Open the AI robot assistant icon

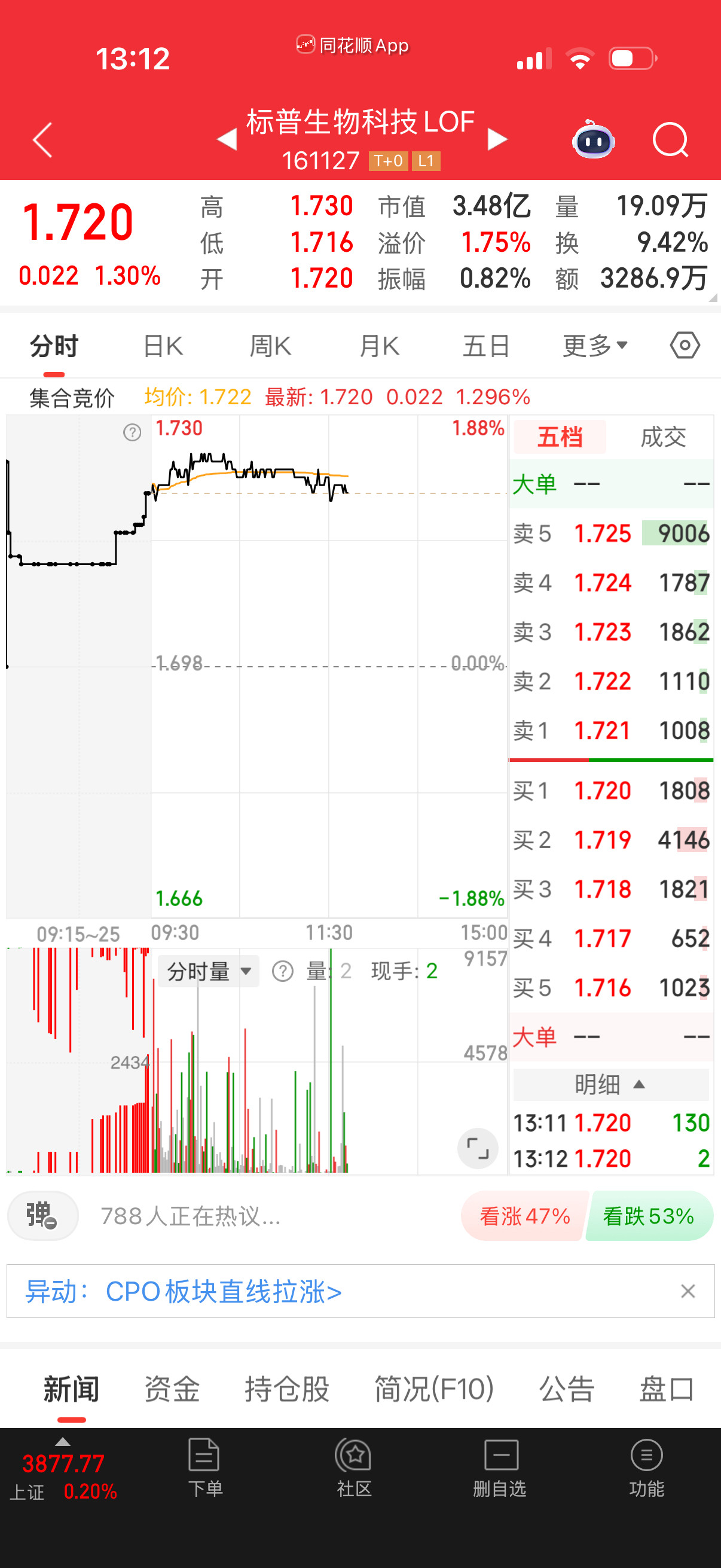click(x=593, y=141)
